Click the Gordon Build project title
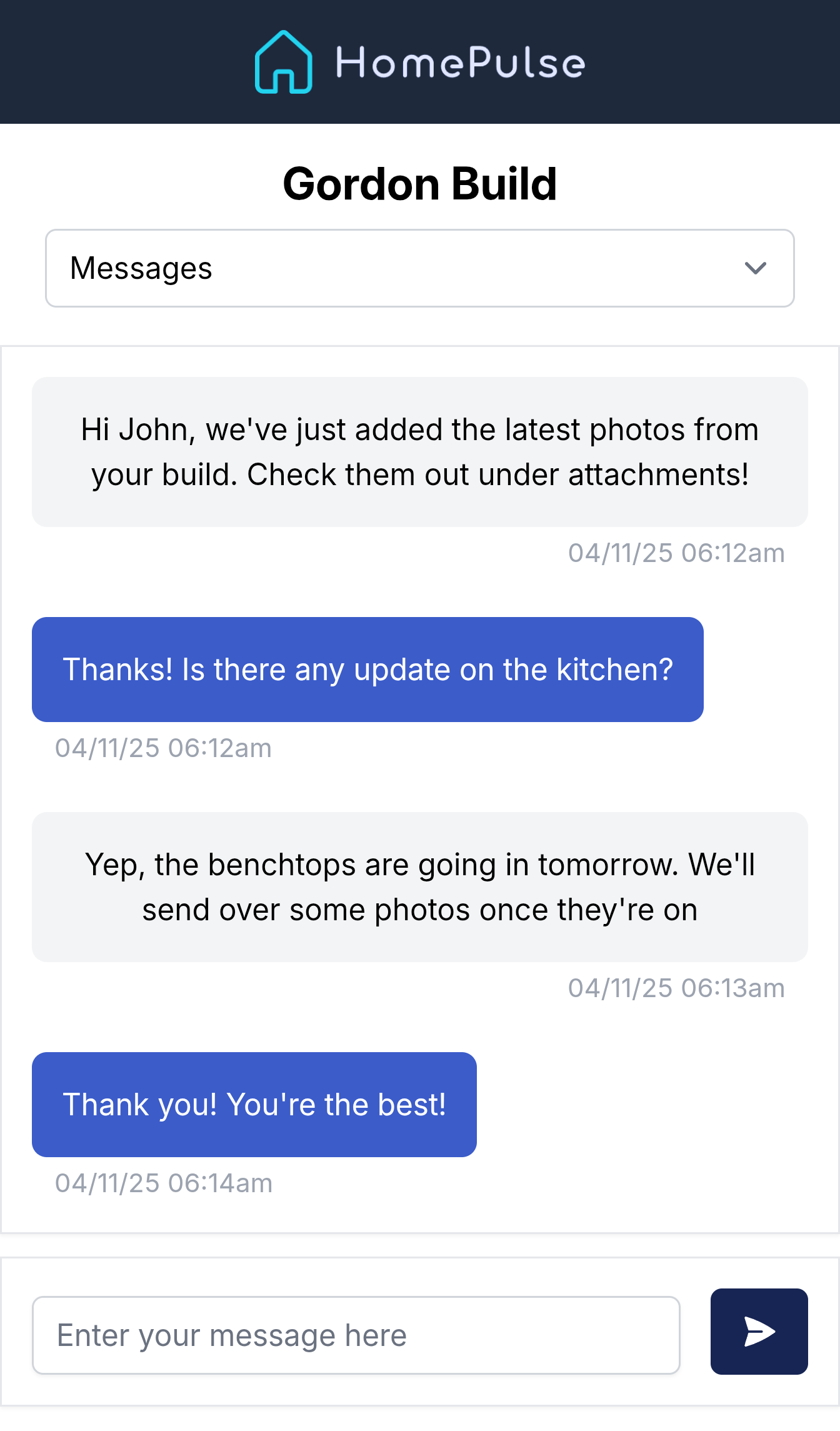Viewport: 840px width, 1431px height. (419, 183)
